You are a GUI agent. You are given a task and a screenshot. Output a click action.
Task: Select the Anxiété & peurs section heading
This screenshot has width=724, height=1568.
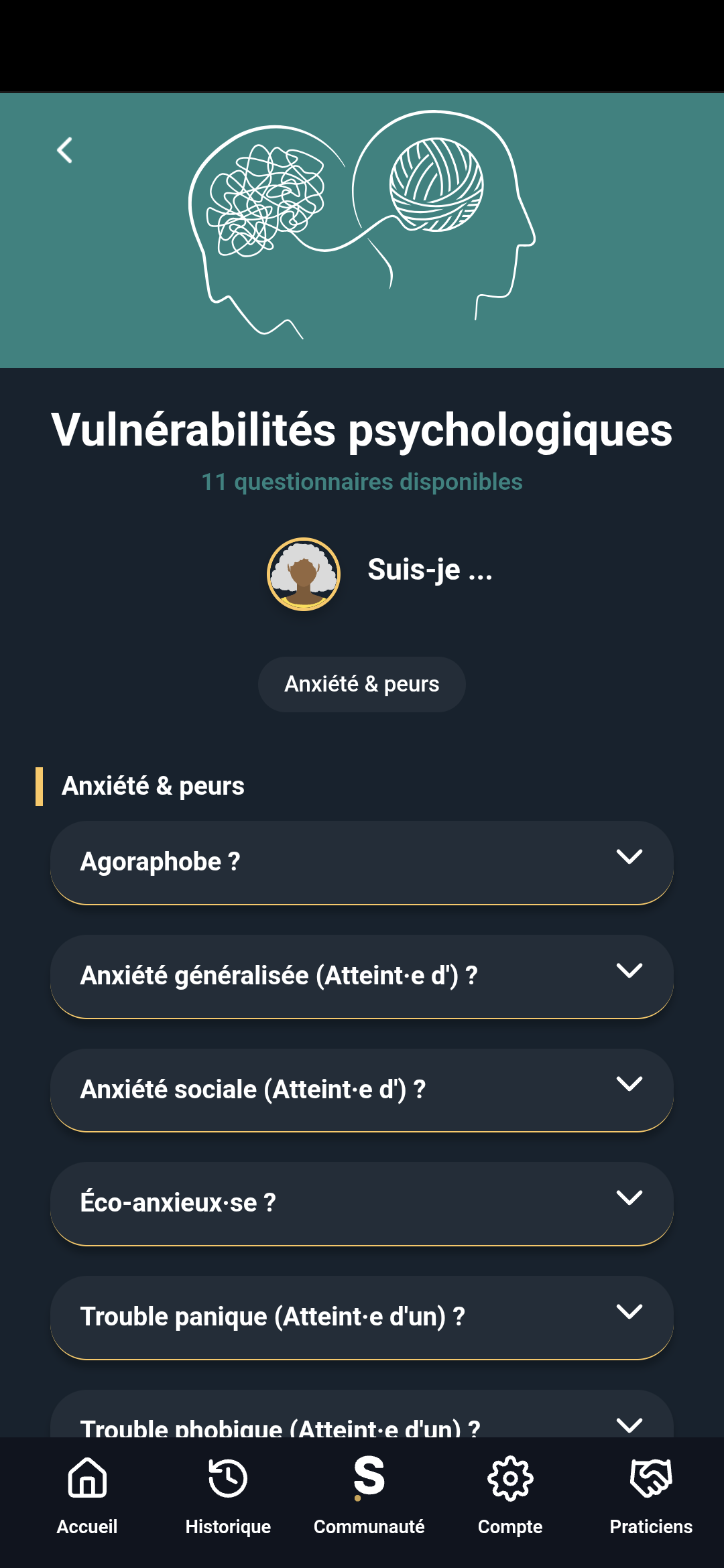tap(153, 786)
